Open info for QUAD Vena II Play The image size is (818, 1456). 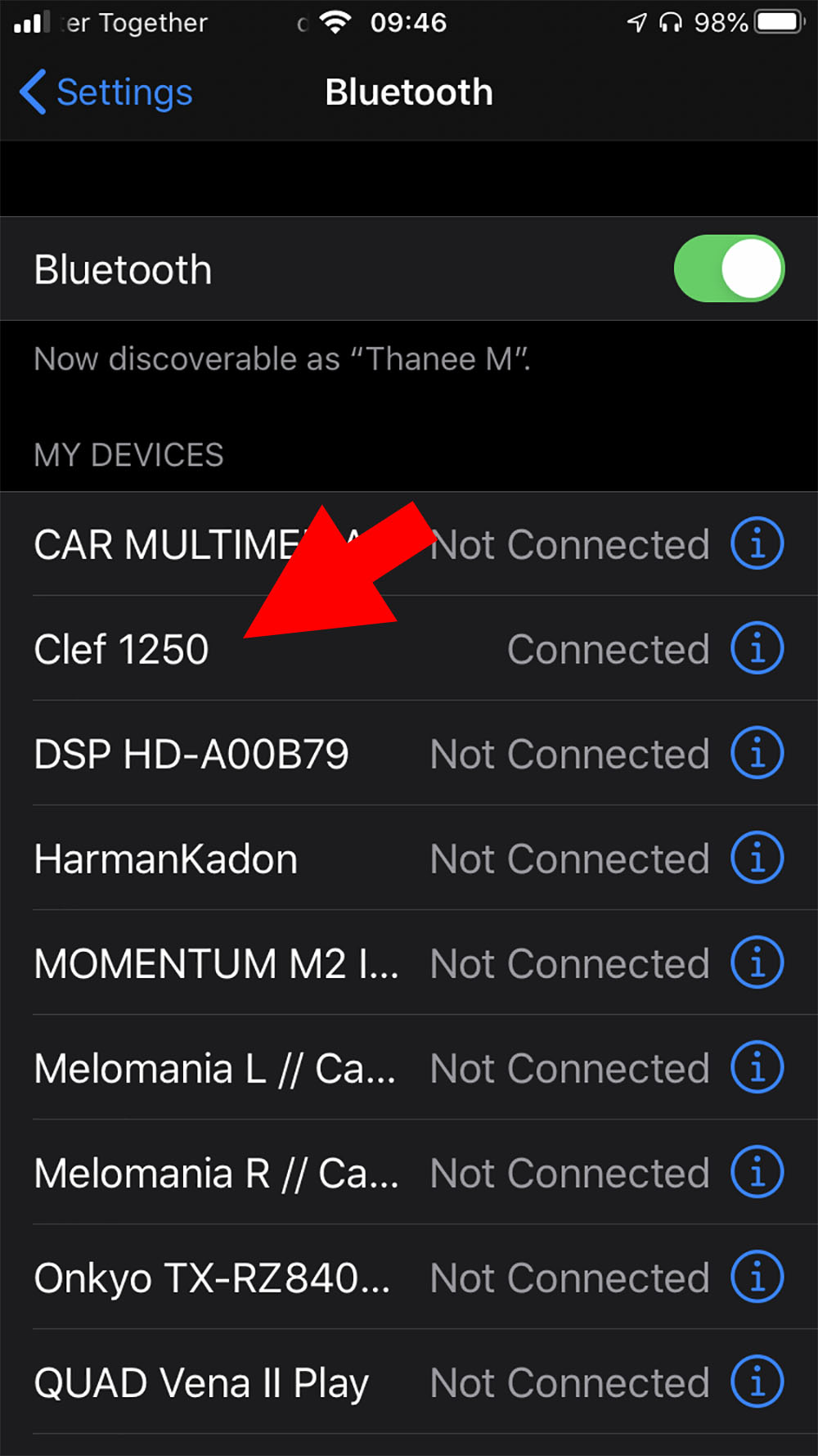tap(757, 1382)
